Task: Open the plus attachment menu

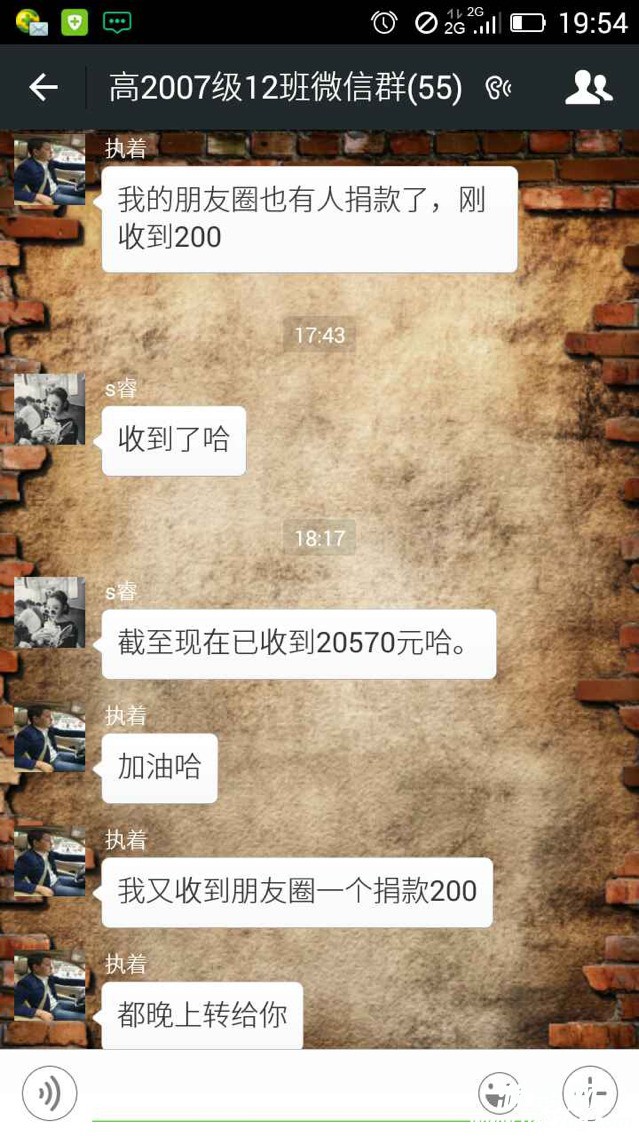Action: pyautogui.click(x=589, y=1092)
